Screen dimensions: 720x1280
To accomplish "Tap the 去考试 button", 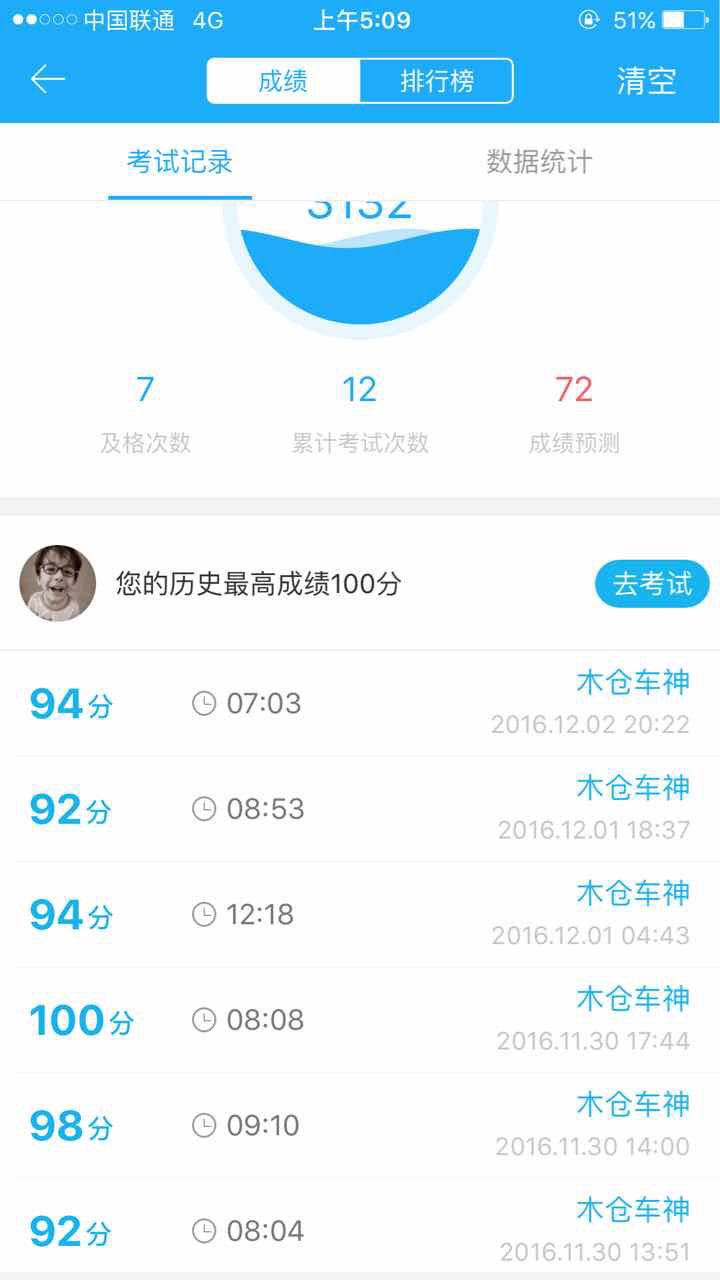I will pyautogui.click(x=652, y=584).
